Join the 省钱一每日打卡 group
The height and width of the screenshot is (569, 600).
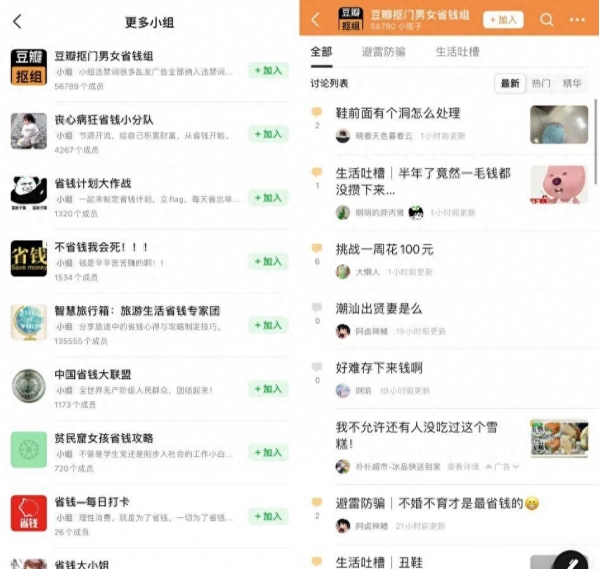267,516
